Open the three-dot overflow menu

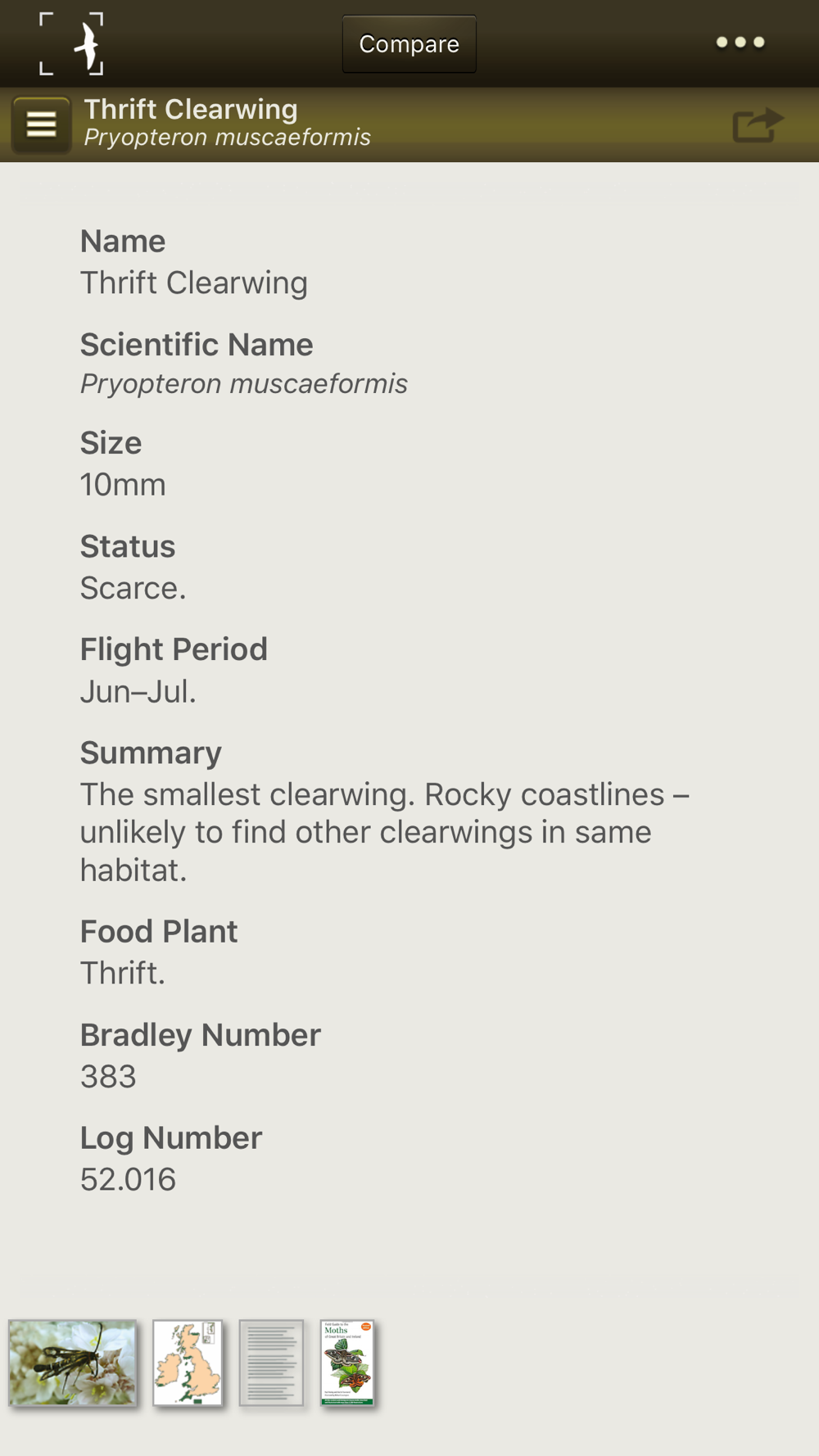[x=740, y=43]
